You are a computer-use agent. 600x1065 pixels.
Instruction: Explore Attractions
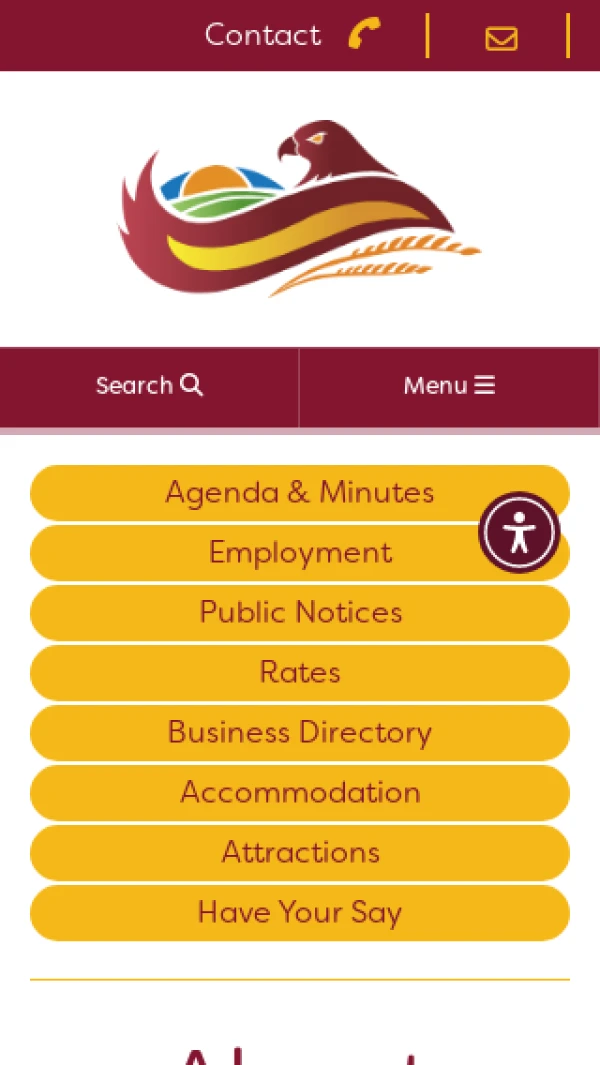click(x=300, y=853)
